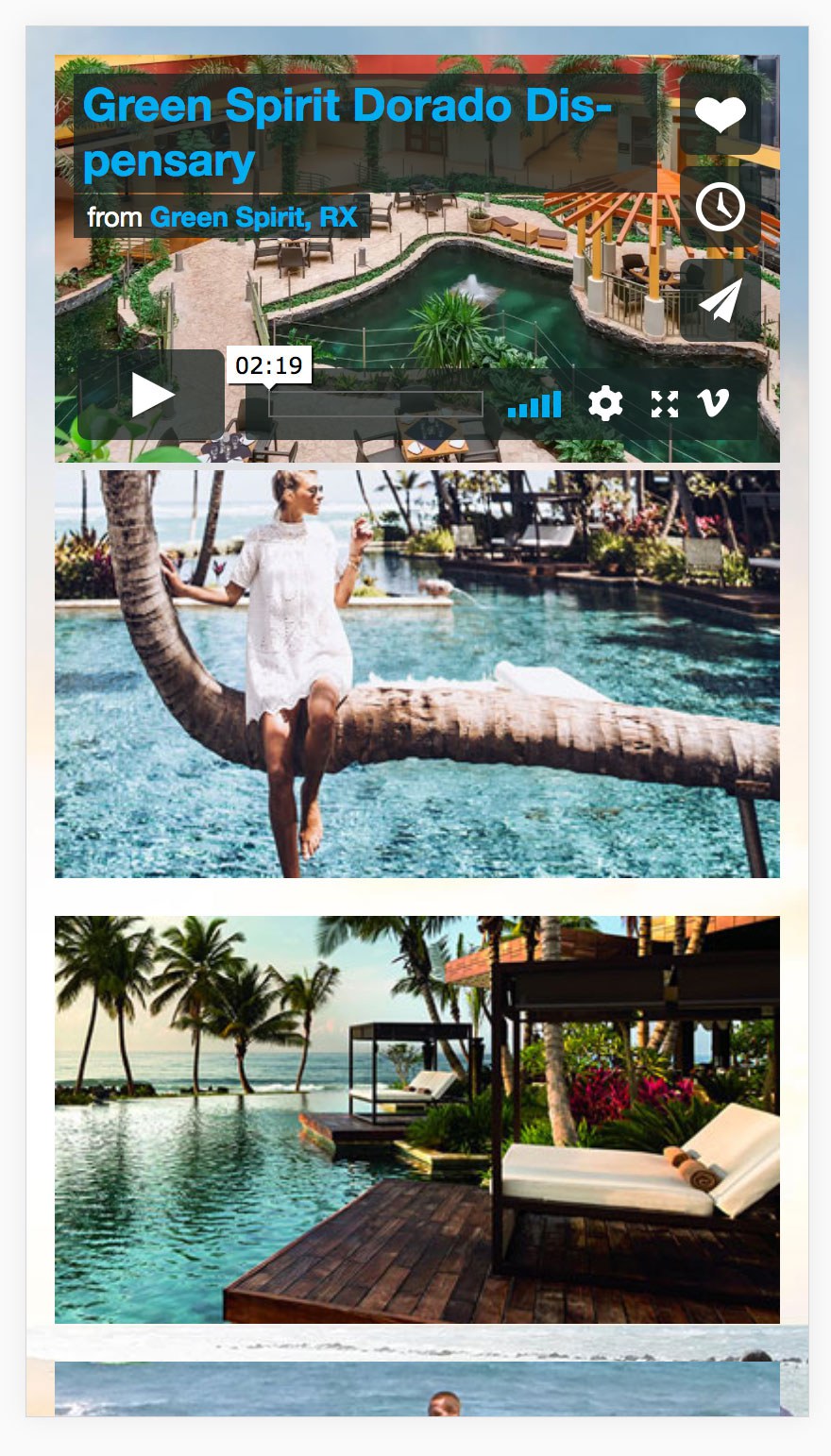Open the Green Spirit, RX author link
Image resolution: width=831 pixels, height=1456 pixels.
(x=253, y=217)
